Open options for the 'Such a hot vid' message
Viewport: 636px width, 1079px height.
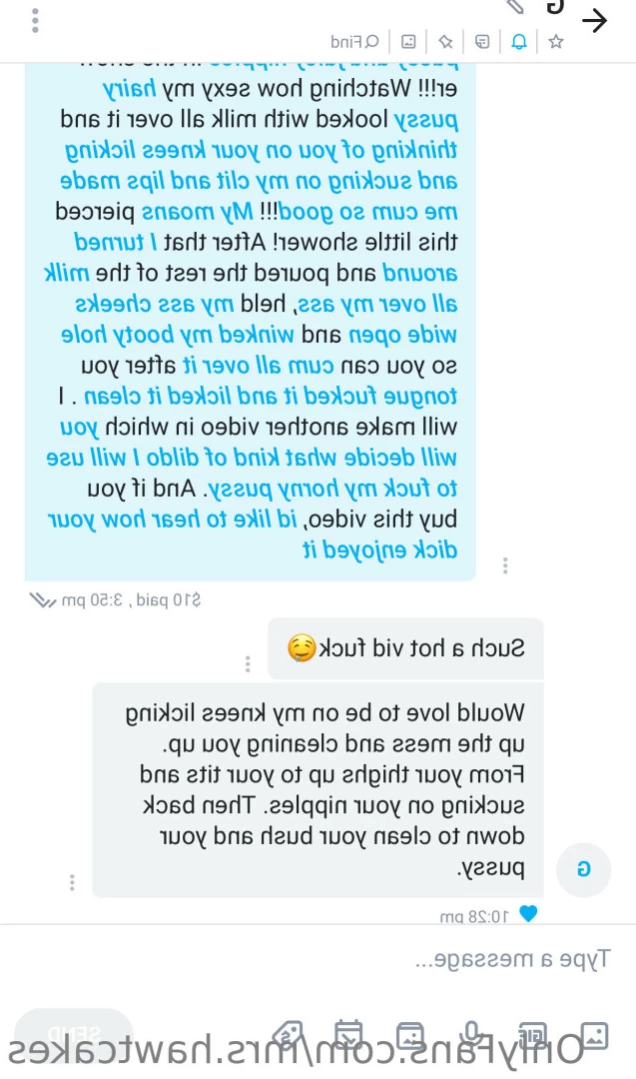248,664
